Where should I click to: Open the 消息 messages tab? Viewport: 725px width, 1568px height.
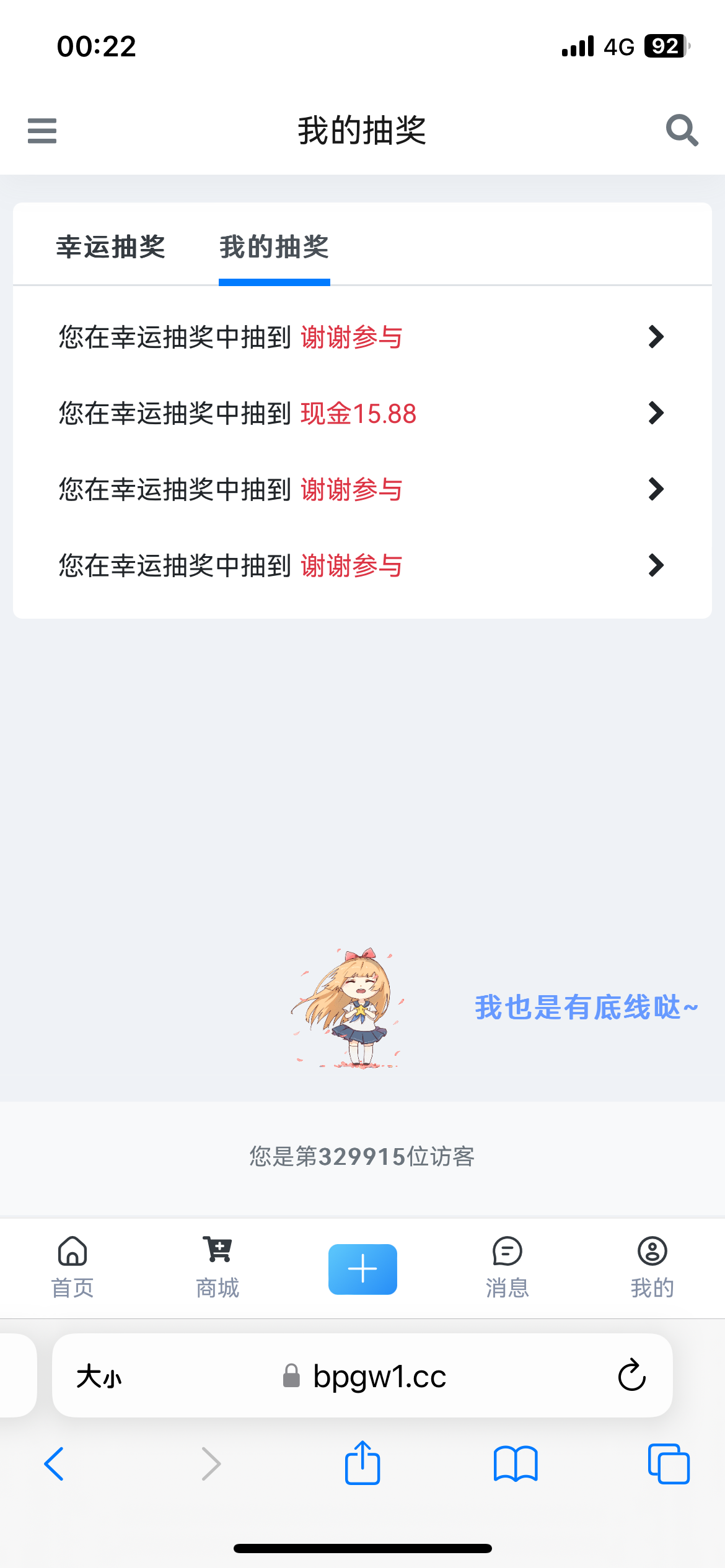coord(507,1268)
